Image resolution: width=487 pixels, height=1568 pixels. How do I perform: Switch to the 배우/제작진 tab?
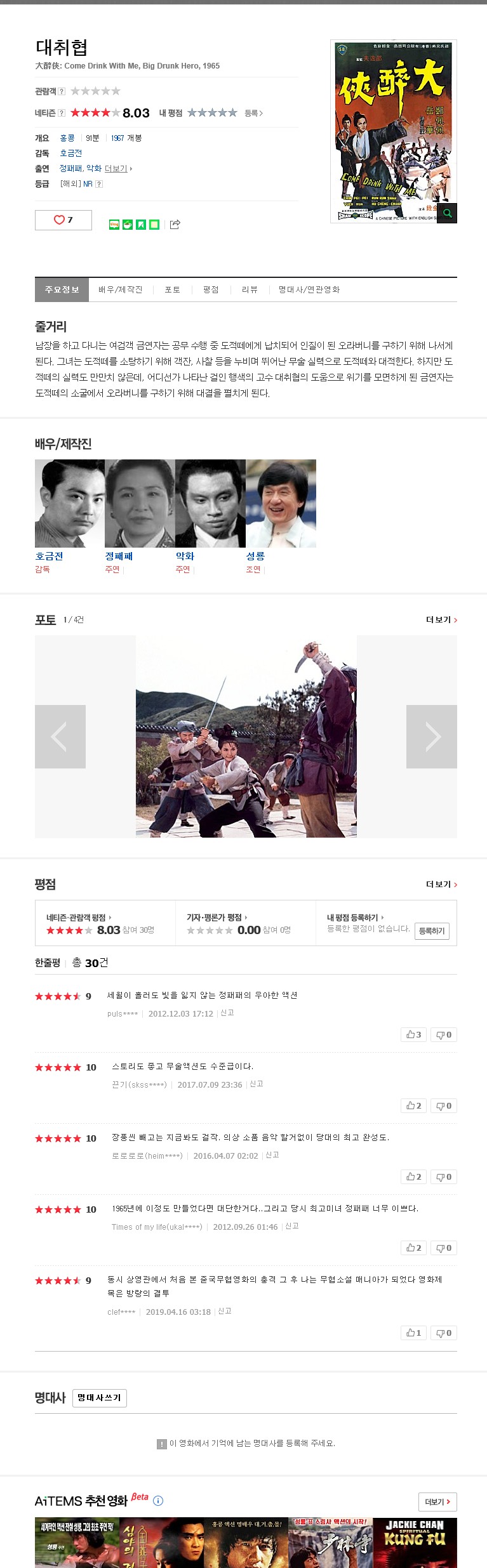(x=121, y=289)
